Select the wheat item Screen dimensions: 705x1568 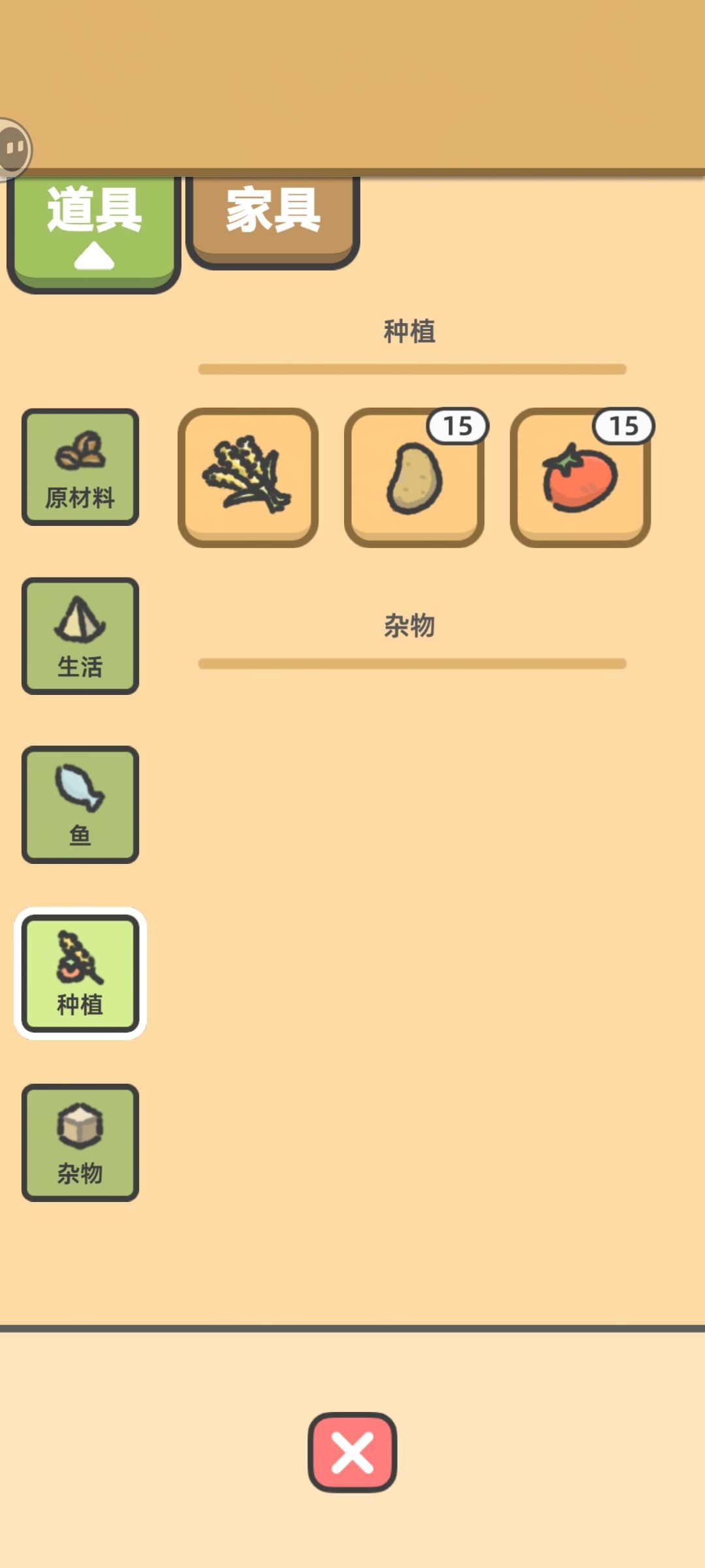coord(248,478)
